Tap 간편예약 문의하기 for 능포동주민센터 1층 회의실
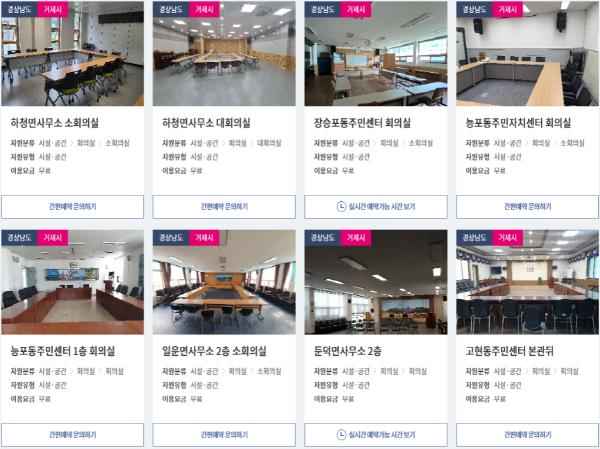 (x=72, y=435)
